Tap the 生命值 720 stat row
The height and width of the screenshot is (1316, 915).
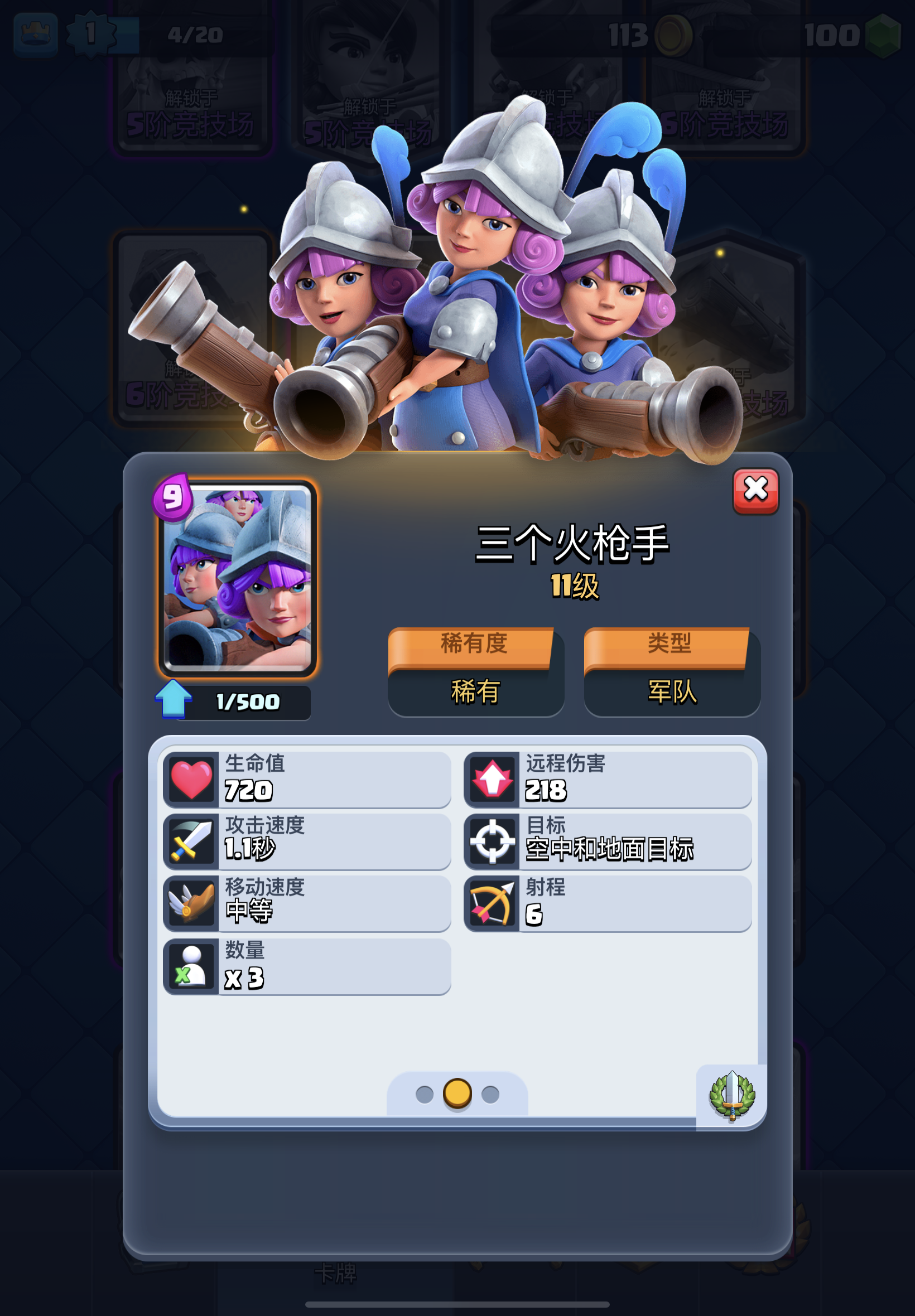point(307,779)
